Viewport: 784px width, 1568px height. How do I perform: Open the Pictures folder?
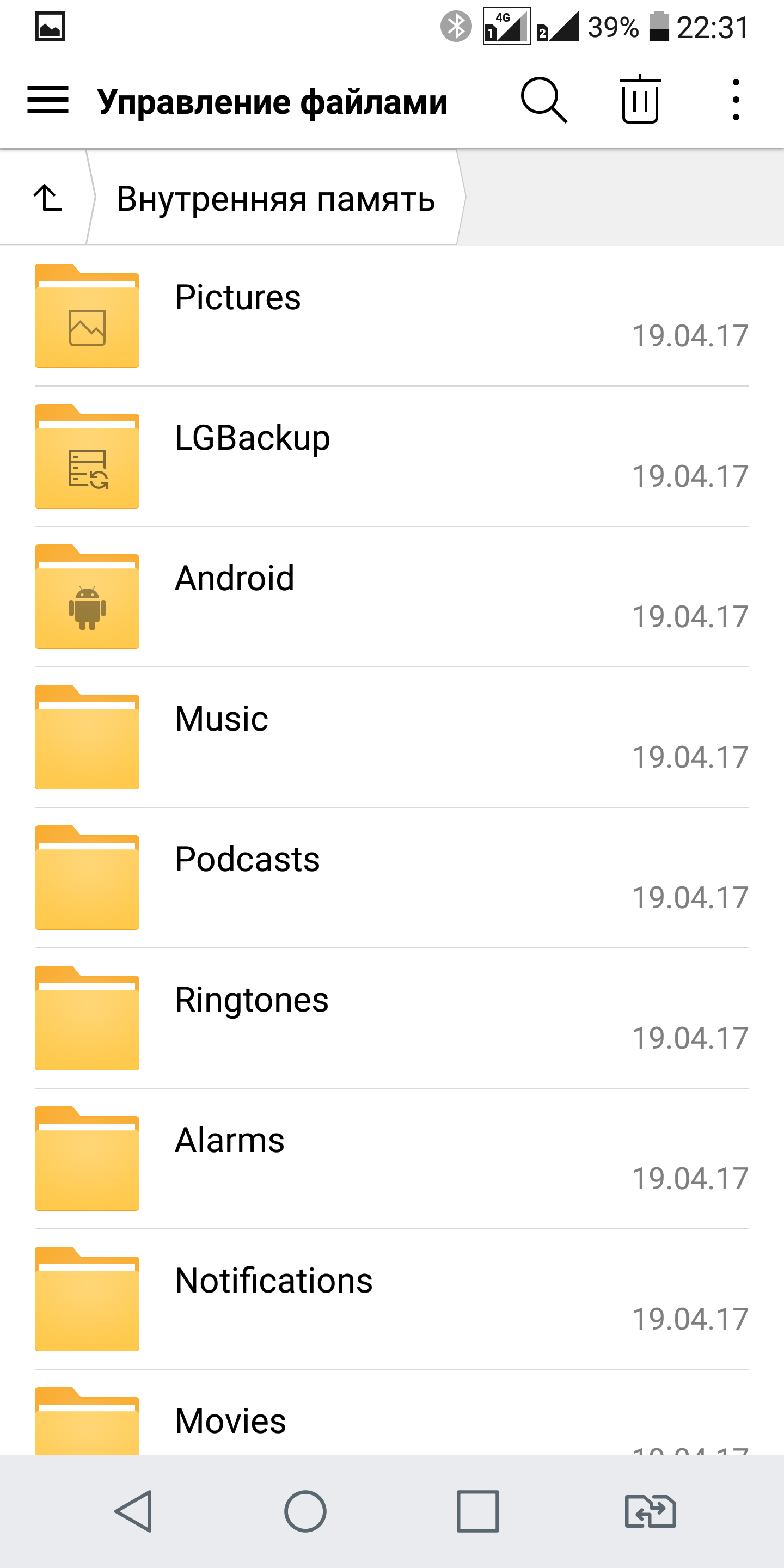pyautogui.click(x=392, y=316)
